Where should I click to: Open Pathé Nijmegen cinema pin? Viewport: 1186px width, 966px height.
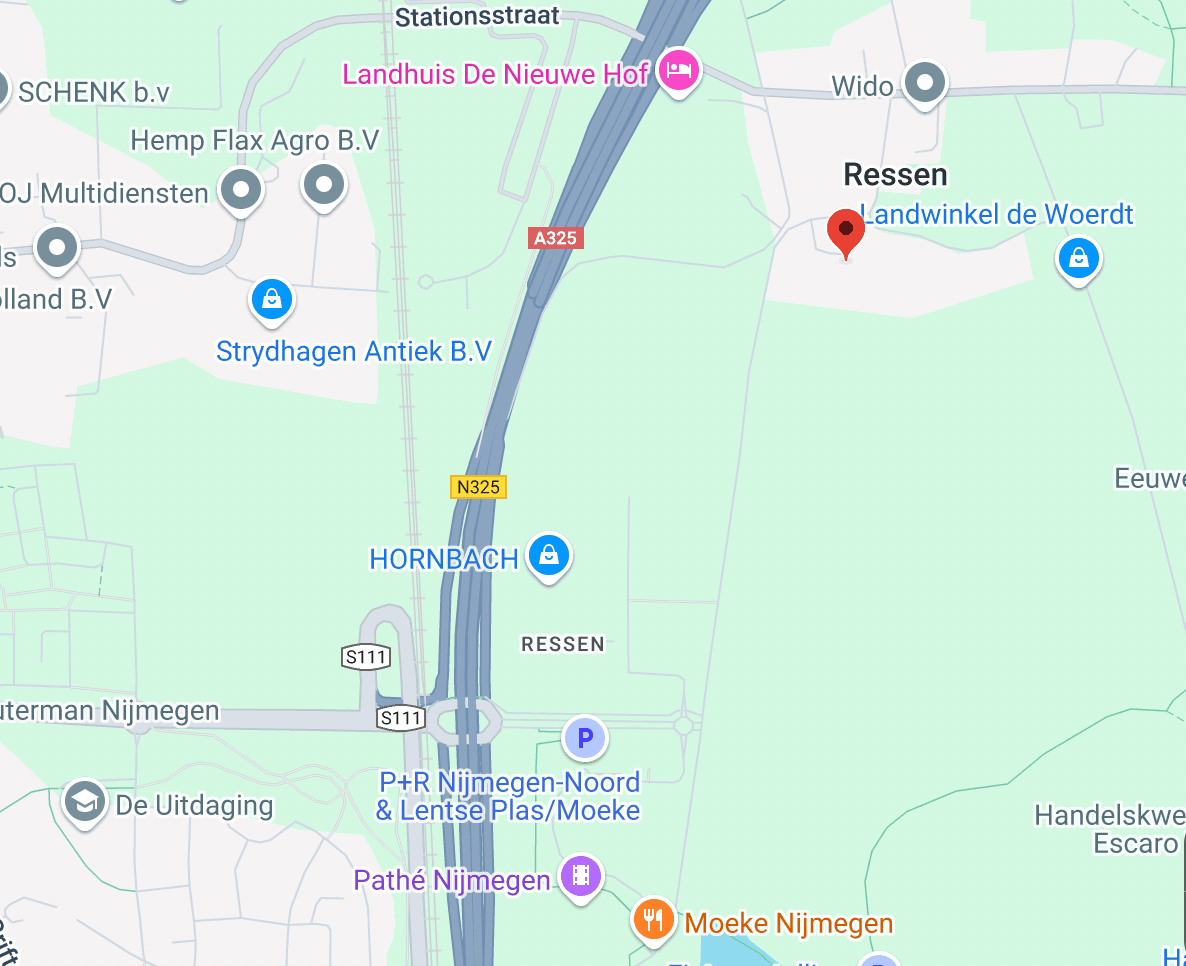pyautogui.click(x=581, y=876)
